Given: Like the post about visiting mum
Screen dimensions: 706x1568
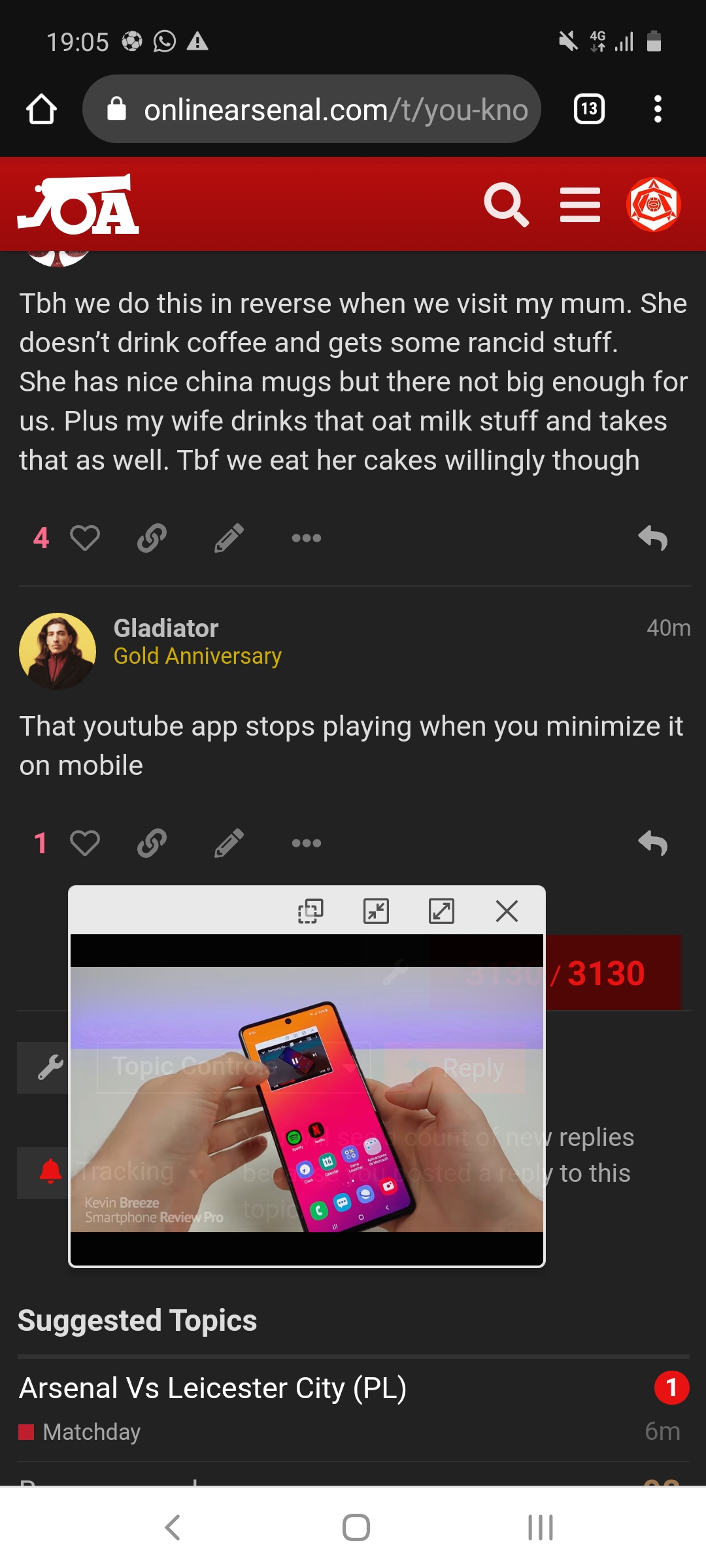Looking at the screenshot, I should (85, 538).
